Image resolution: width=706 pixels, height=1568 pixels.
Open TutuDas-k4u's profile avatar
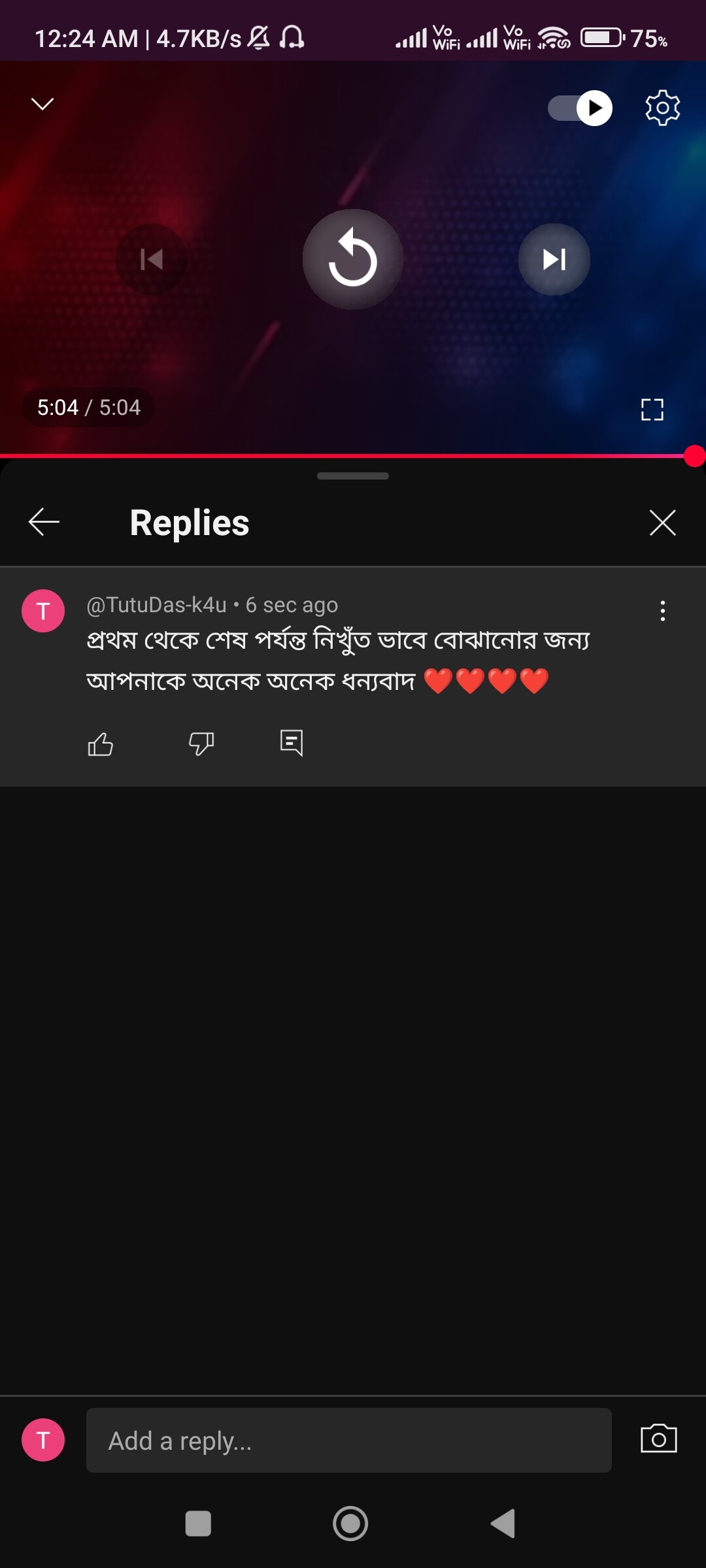[x=43, y=611]
